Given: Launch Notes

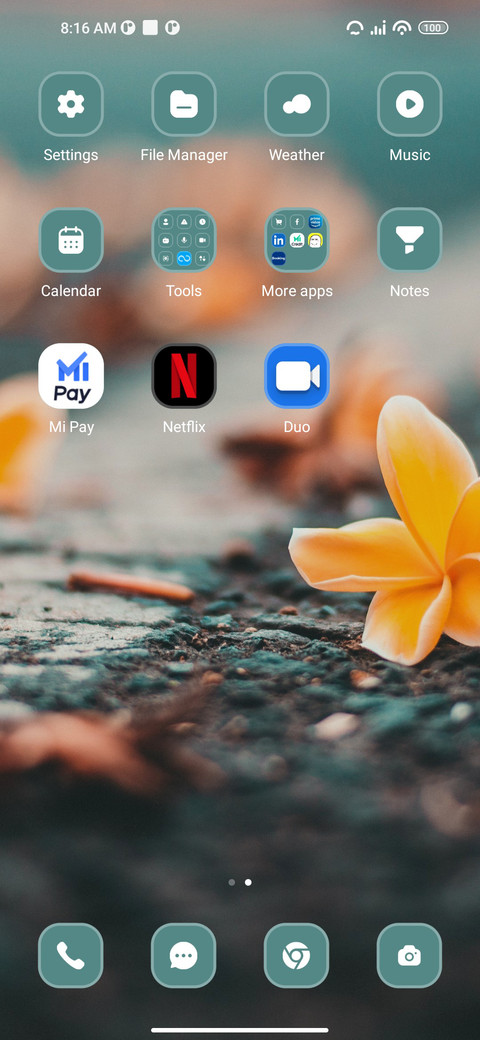Looking at the screenshot, I should pos(409,240).
